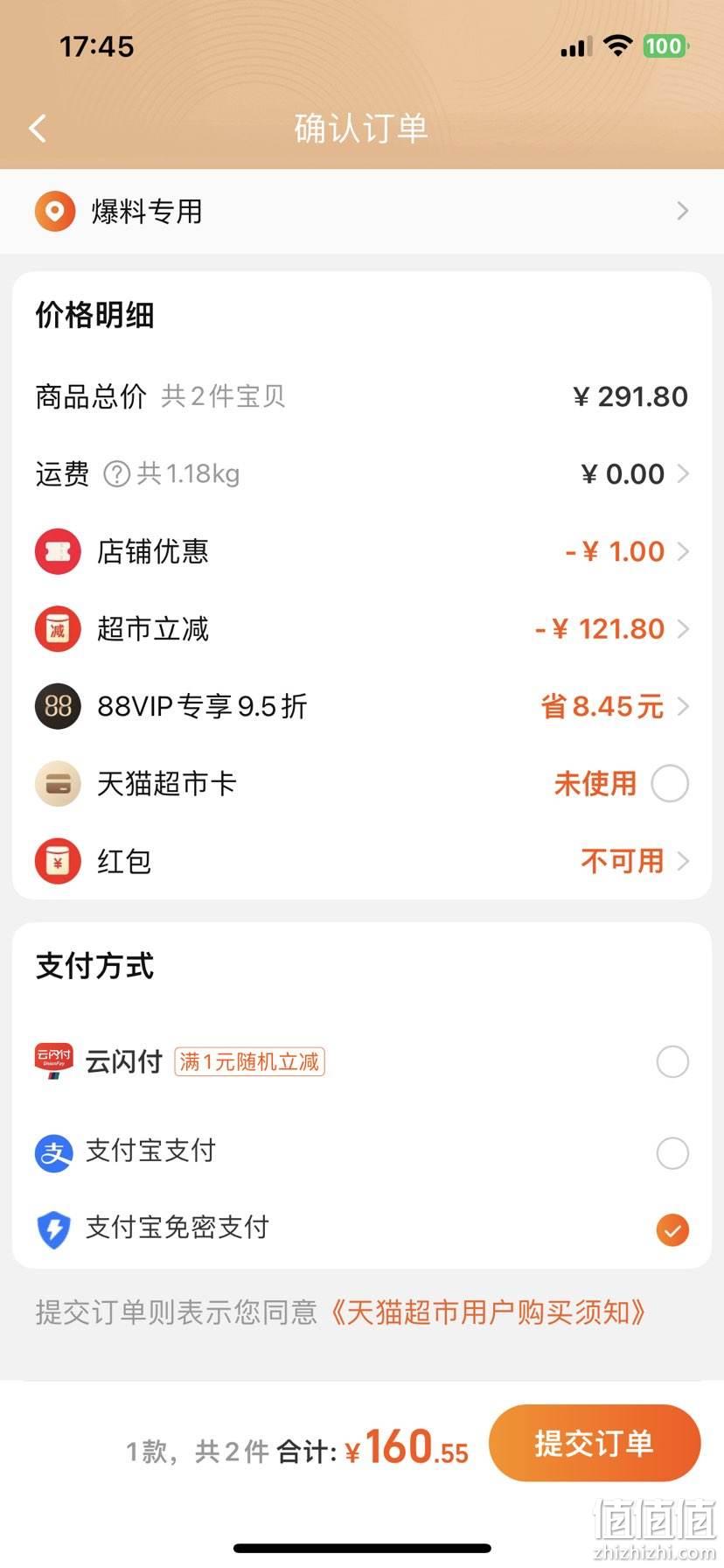Submit the order with 提交订单
Screen dimensions: 724x1568
595,1443
